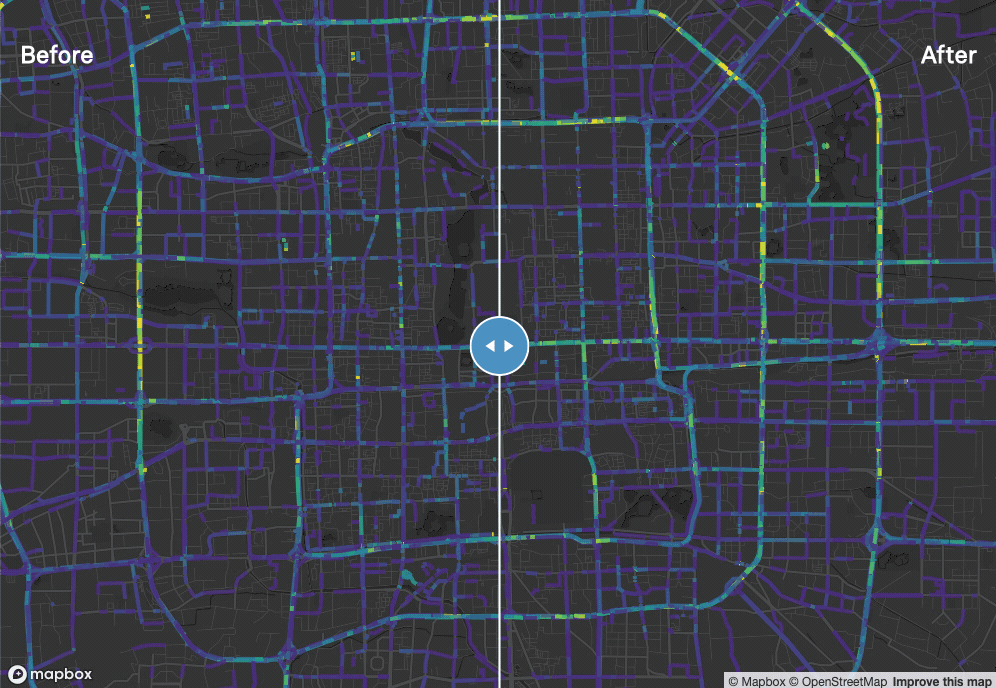Tap the before/after compare slider handle

coord(499,346)
